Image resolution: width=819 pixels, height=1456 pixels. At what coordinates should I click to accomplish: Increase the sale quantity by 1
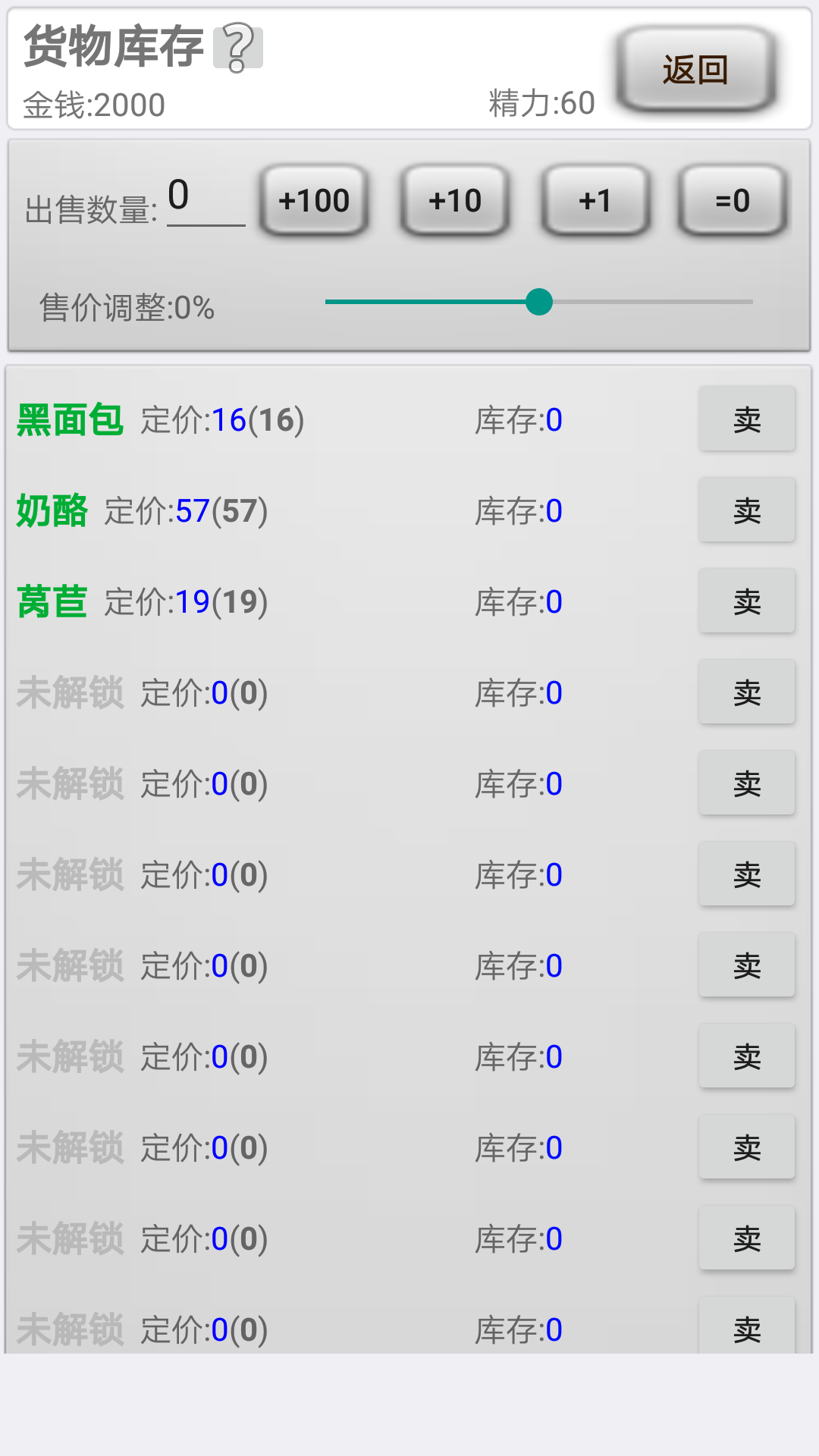(595, 201)
